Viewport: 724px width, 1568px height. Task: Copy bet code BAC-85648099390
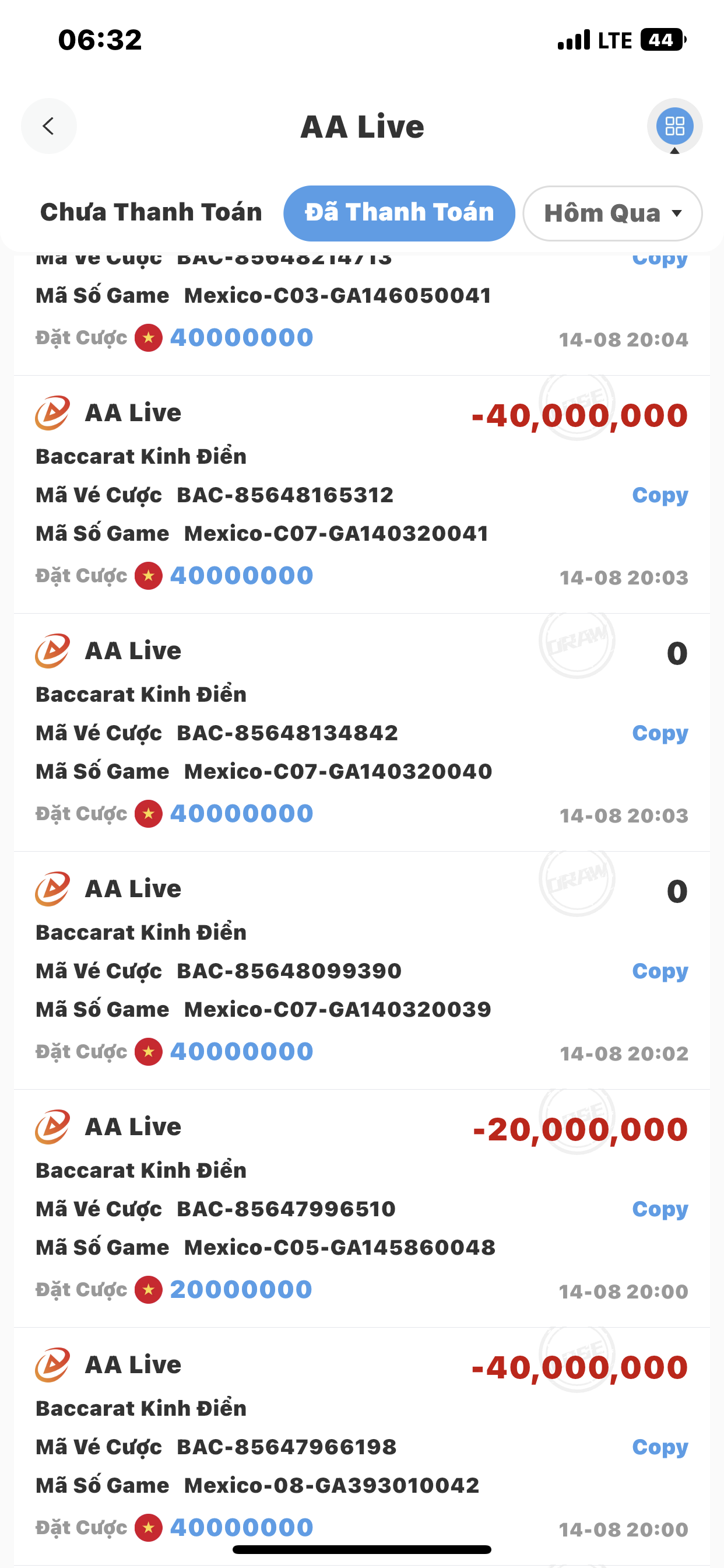659,971
